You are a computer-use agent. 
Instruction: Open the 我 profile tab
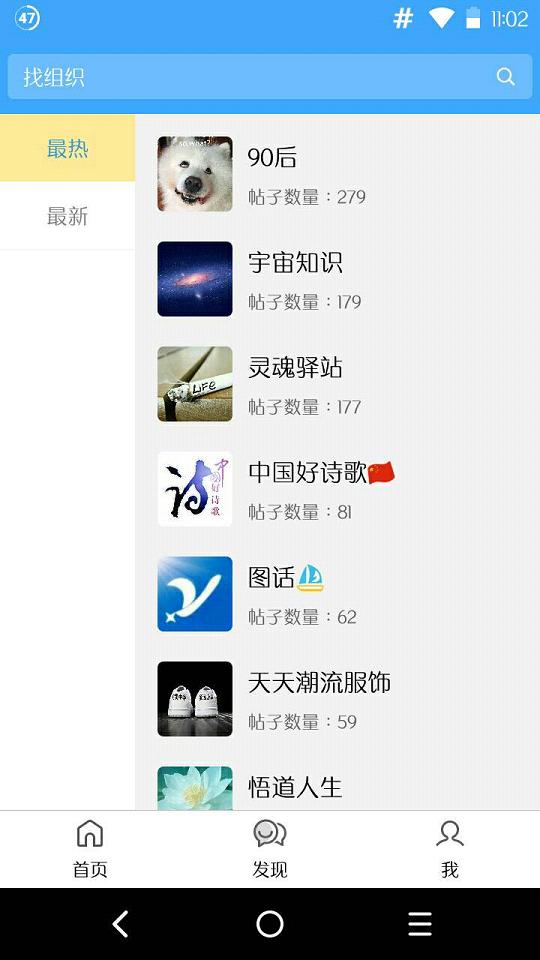point(450,849)
